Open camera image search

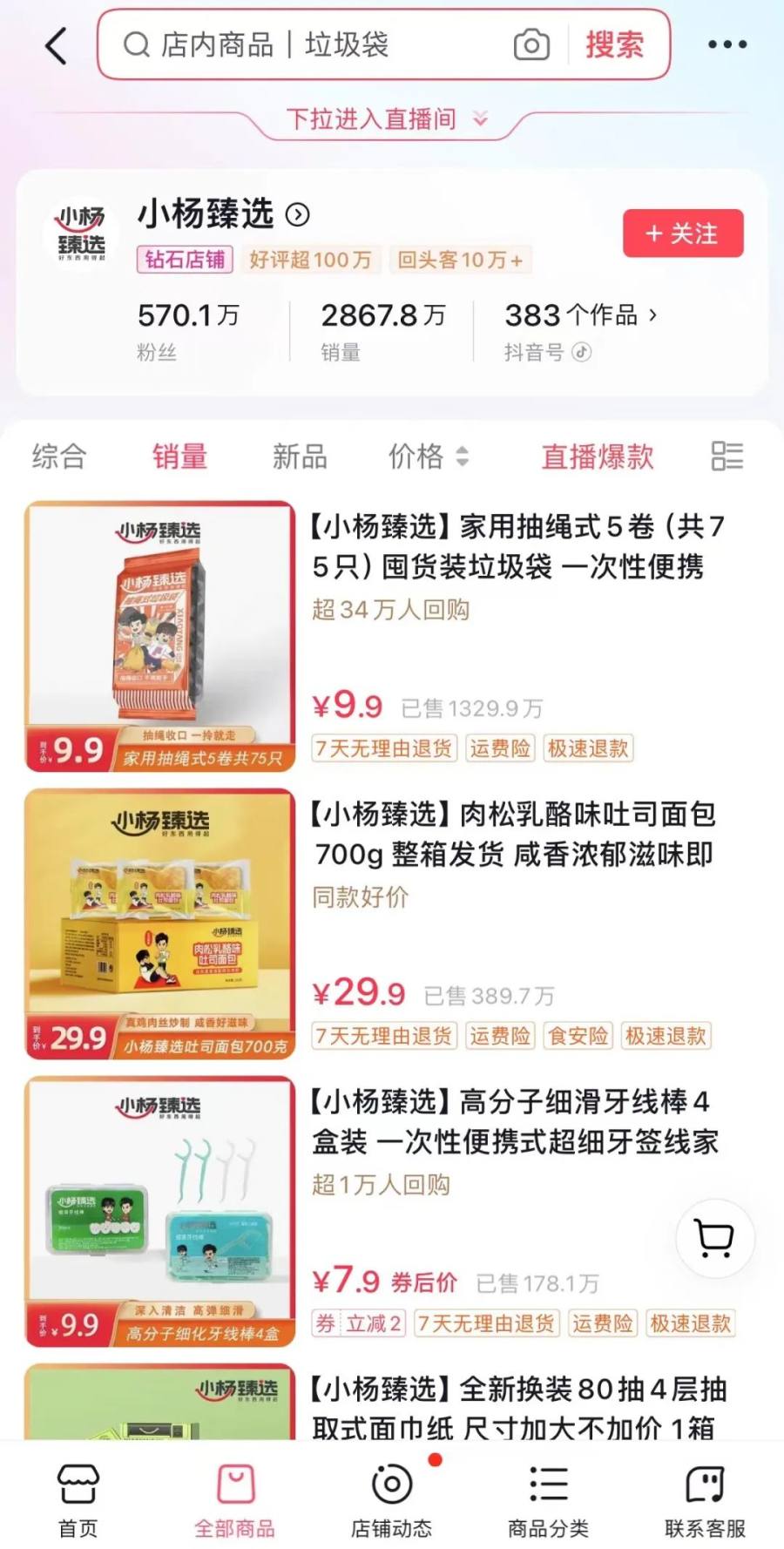click(x=531, y=45)
